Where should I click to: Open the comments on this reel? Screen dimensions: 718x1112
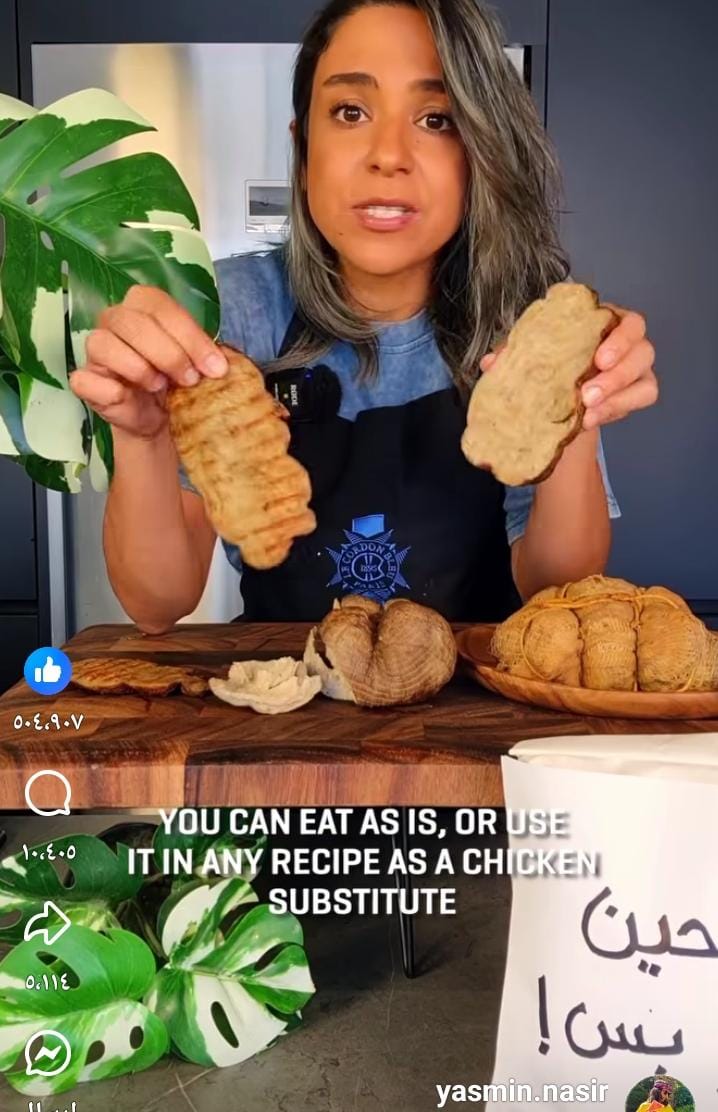47,794
